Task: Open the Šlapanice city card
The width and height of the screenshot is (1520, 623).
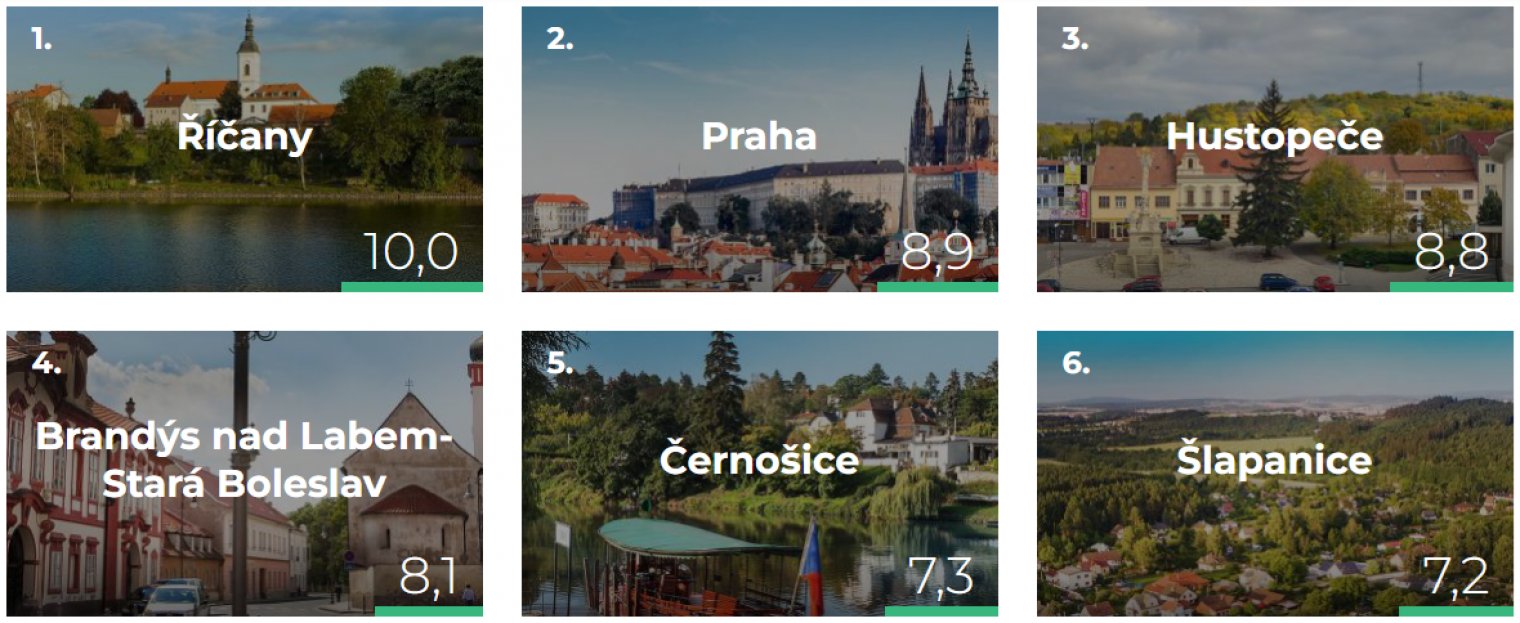Action: tap(1274, 473)
